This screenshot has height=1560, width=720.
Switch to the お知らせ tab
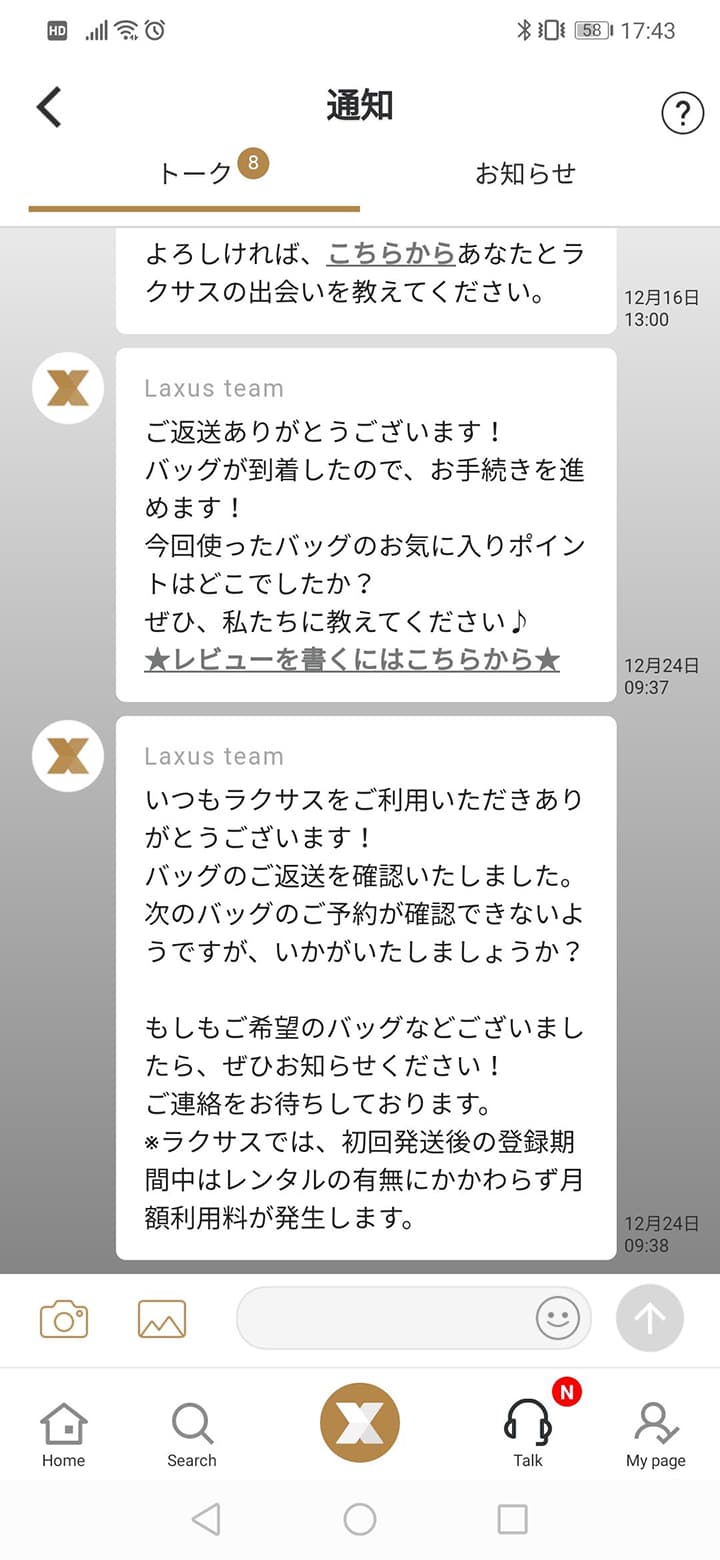click(527, 174)
